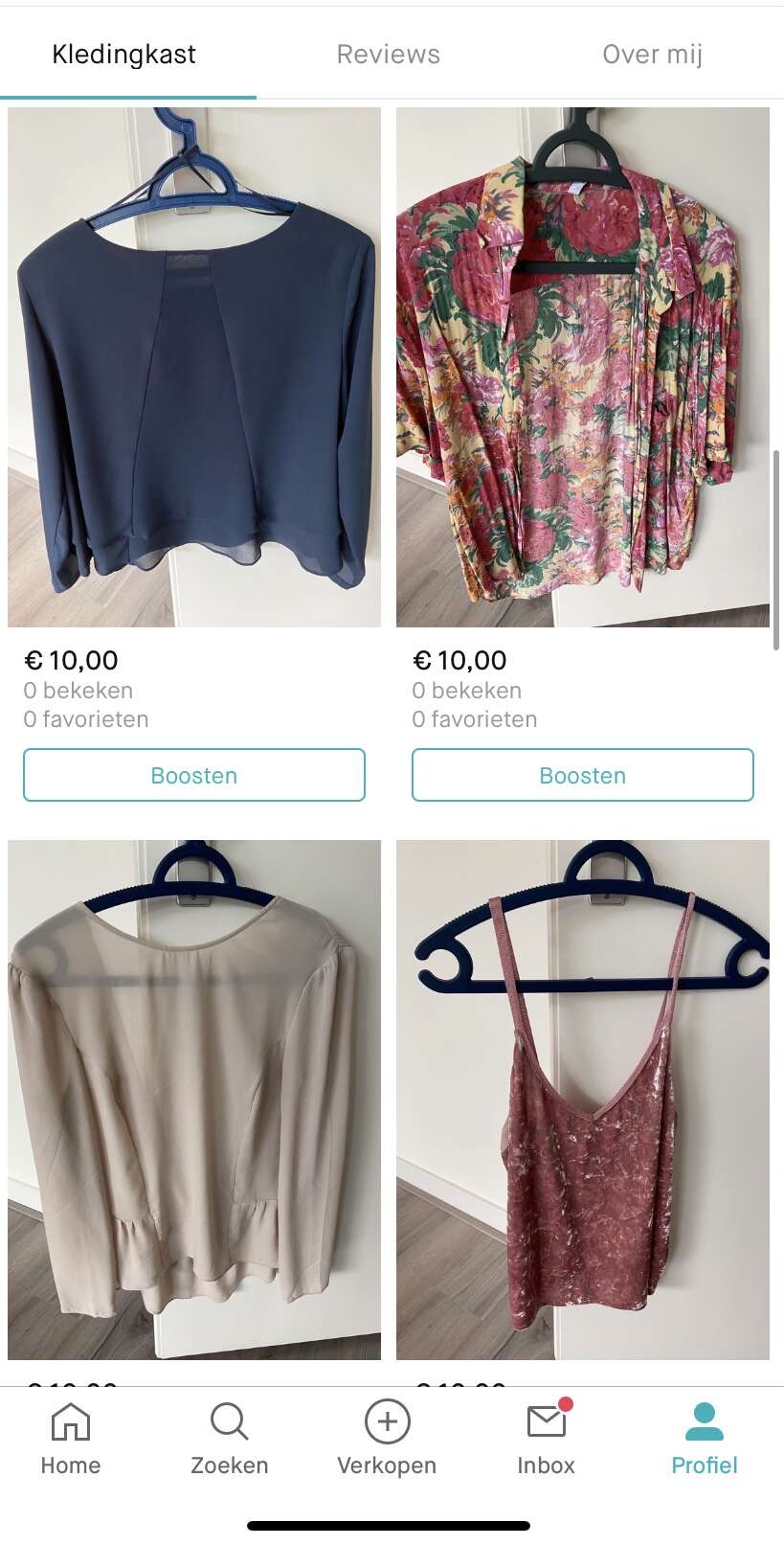View the beige blouse listing
The height and width of the screenshot is (1545, 784).
[194, 1100]
